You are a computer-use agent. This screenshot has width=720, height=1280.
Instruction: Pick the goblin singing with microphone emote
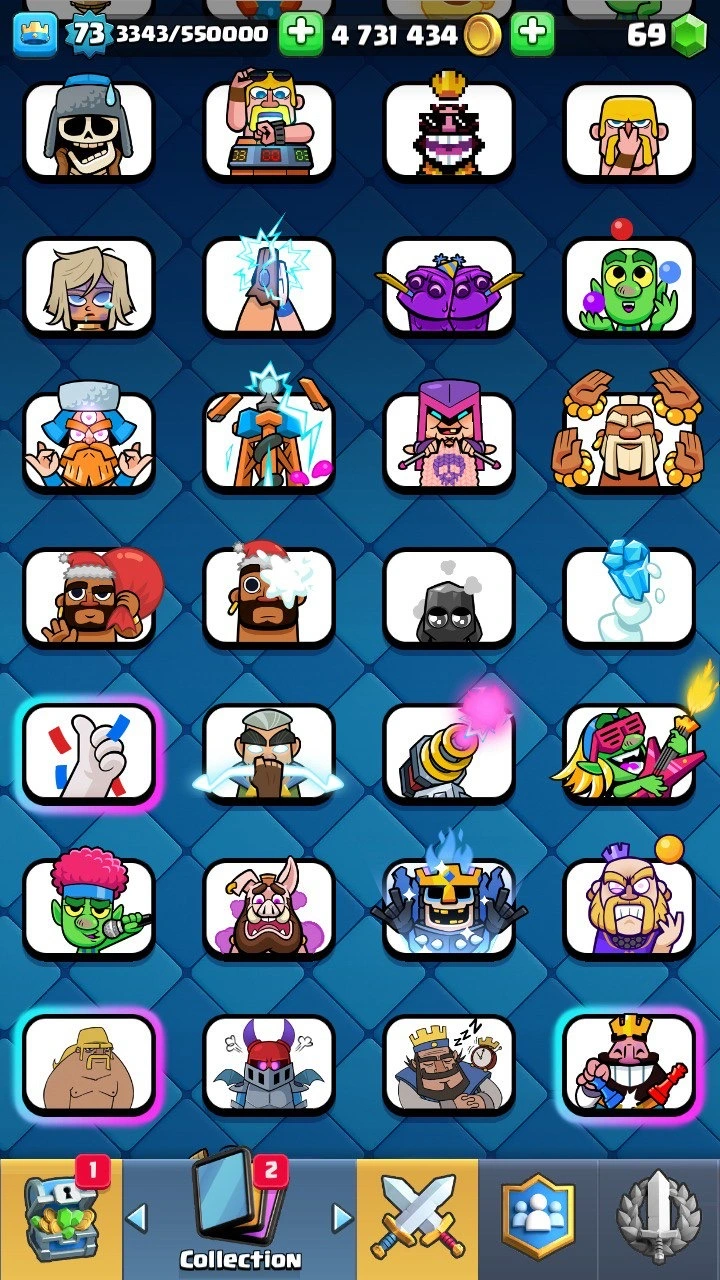pos(89,907)
